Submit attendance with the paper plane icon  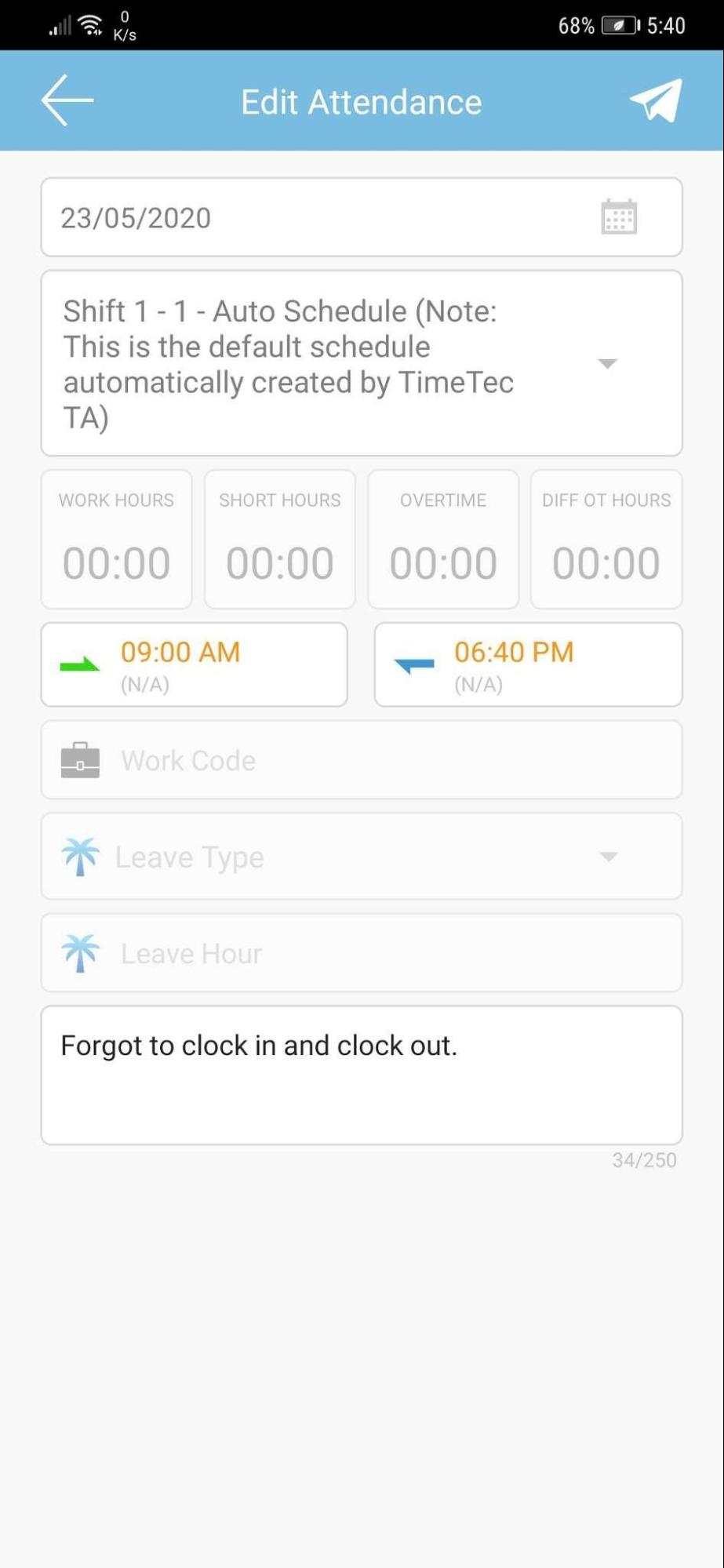click(x=656, y=100)
